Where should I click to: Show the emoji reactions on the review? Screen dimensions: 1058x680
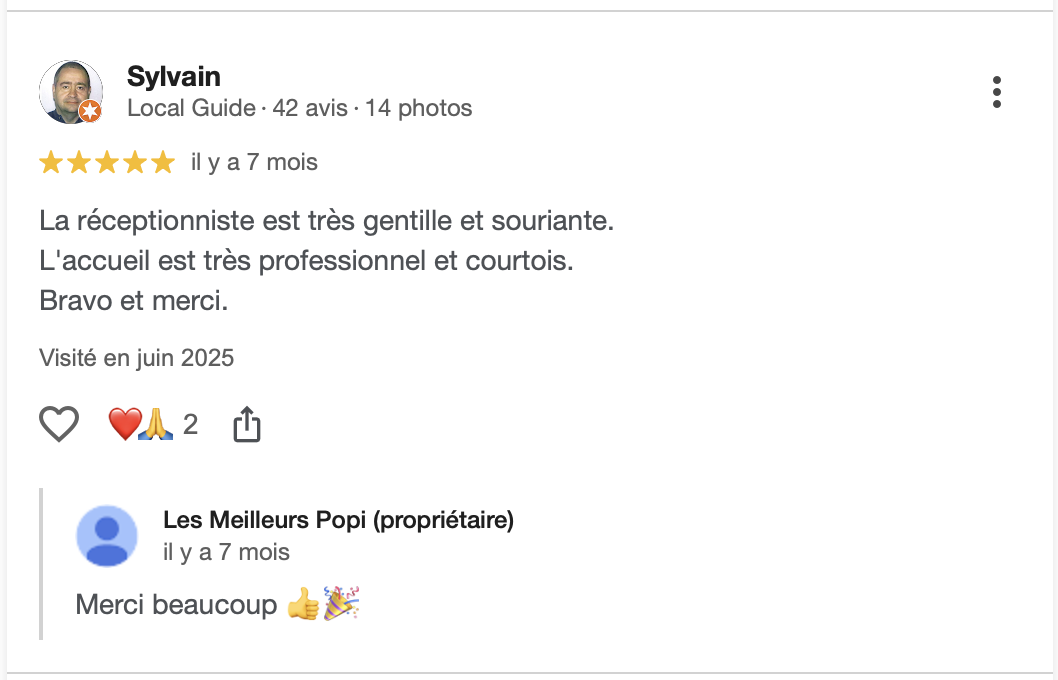pos(152,425)
